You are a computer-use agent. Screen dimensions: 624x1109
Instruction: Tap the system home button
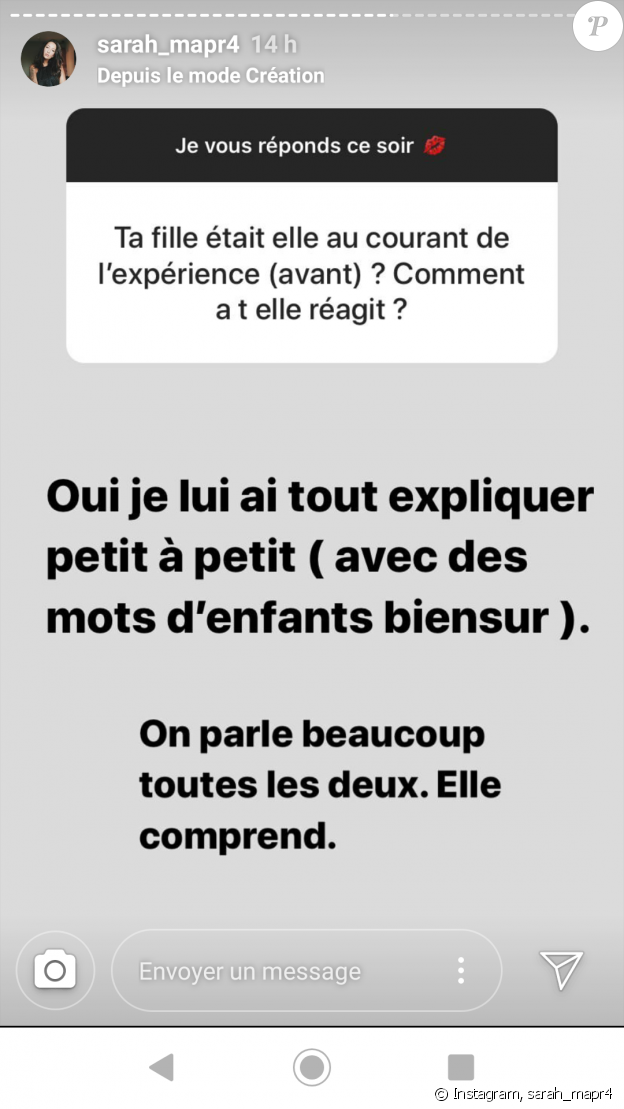(x=312, y=1067)
